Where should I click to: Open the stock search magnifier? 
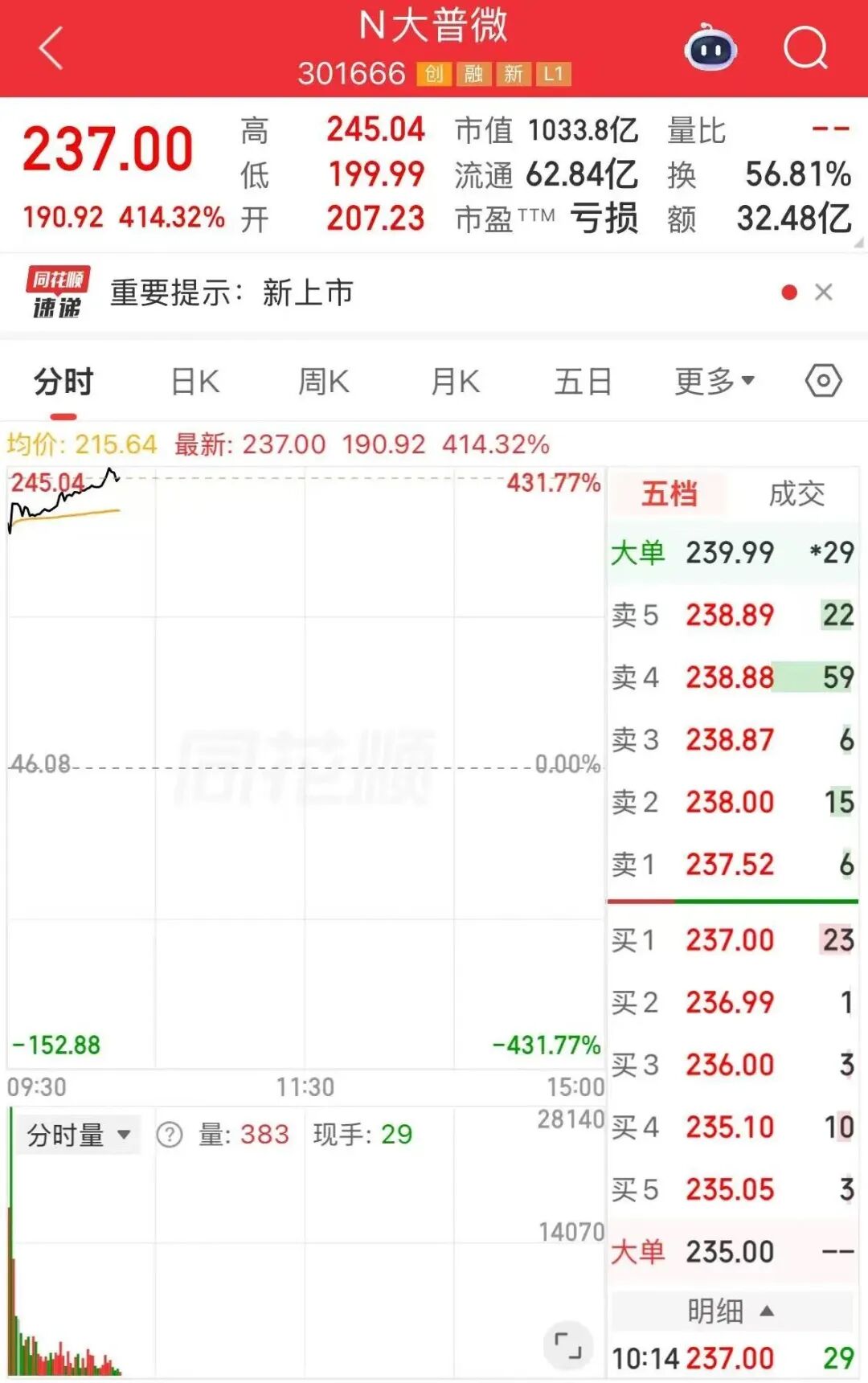coord(805,48)
